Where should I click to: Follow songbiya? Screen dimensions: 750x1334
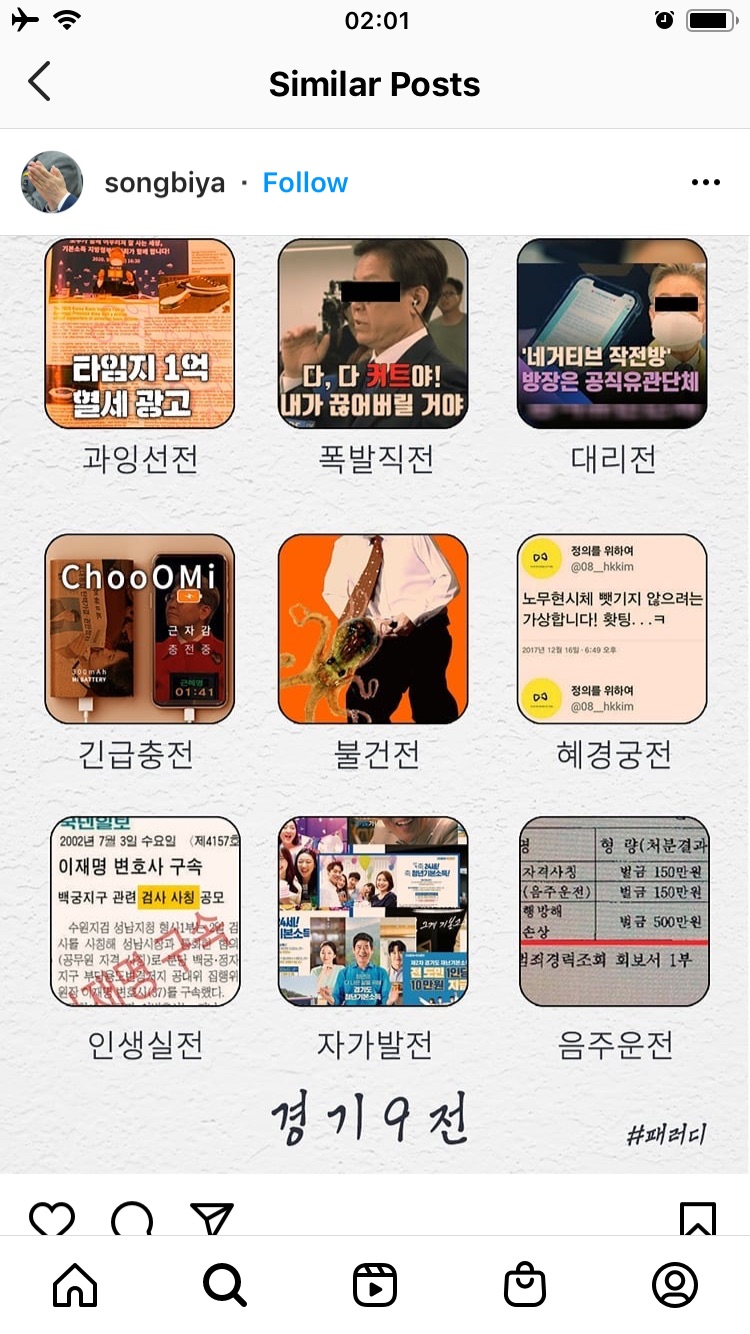tap(305, 183)
